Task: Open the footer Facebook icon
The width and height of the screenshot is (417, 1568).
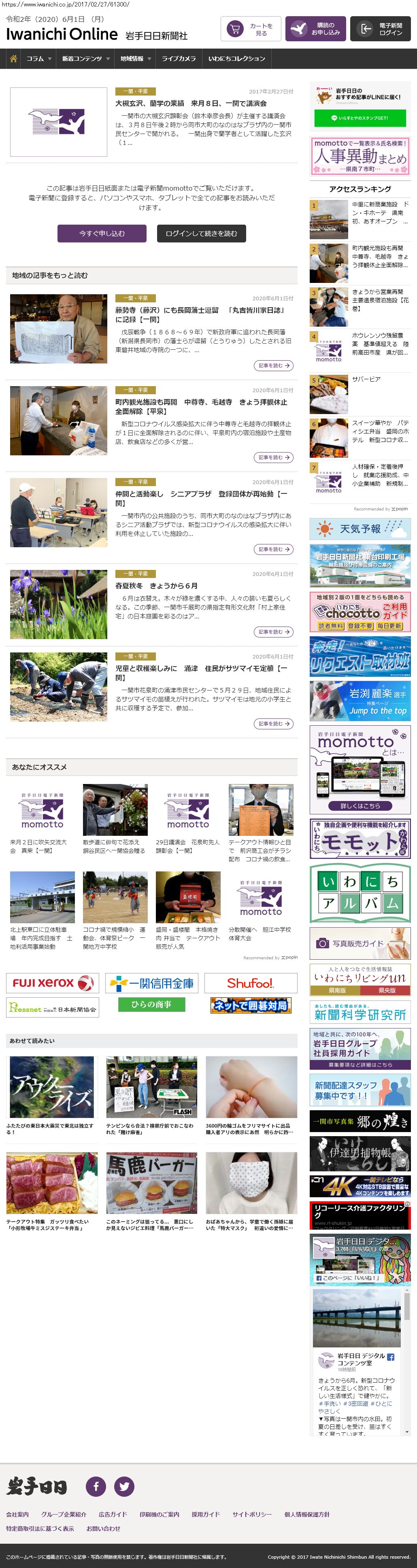Action: [96, 1486]
